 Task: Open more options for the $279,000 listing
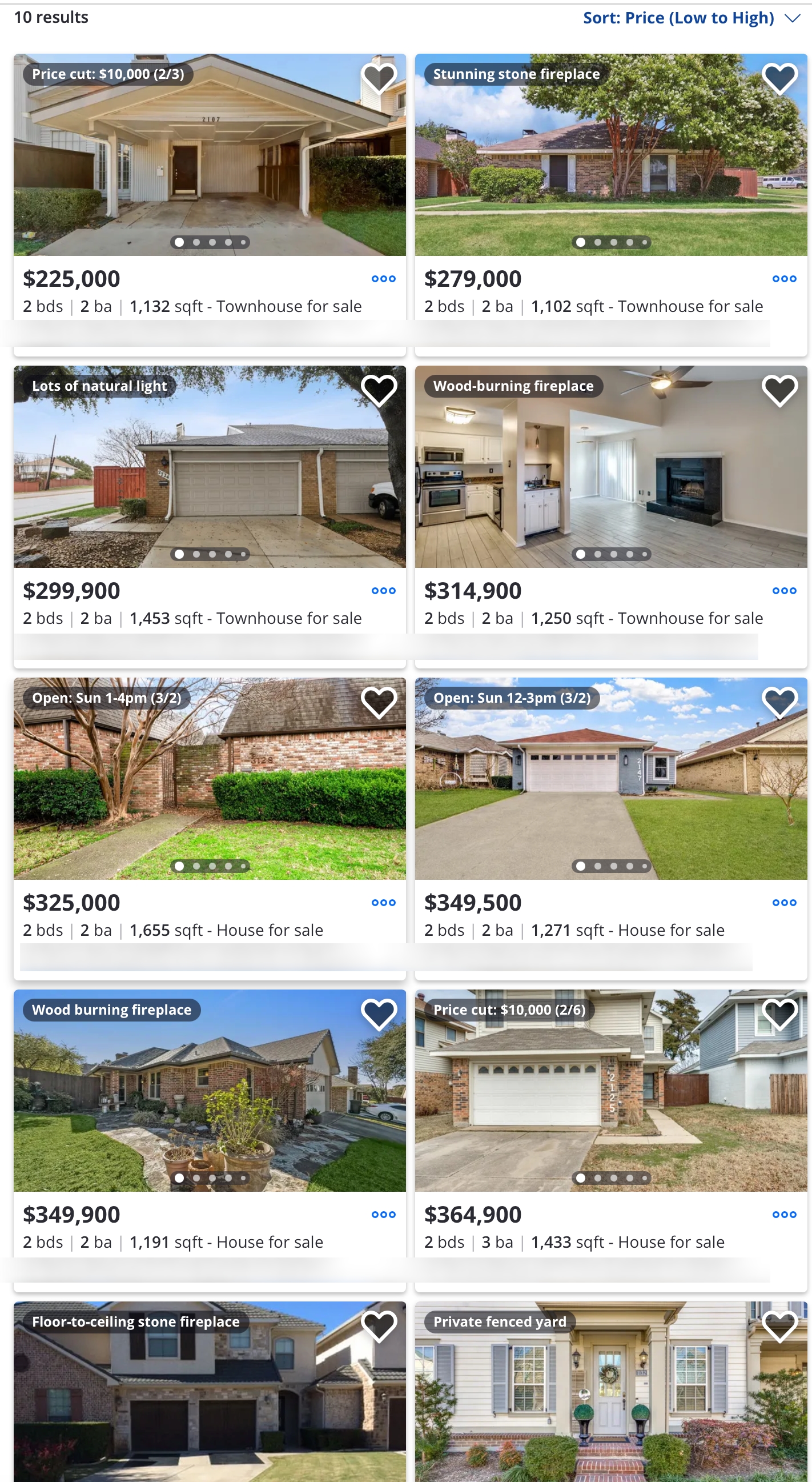[x=784, y=279]
